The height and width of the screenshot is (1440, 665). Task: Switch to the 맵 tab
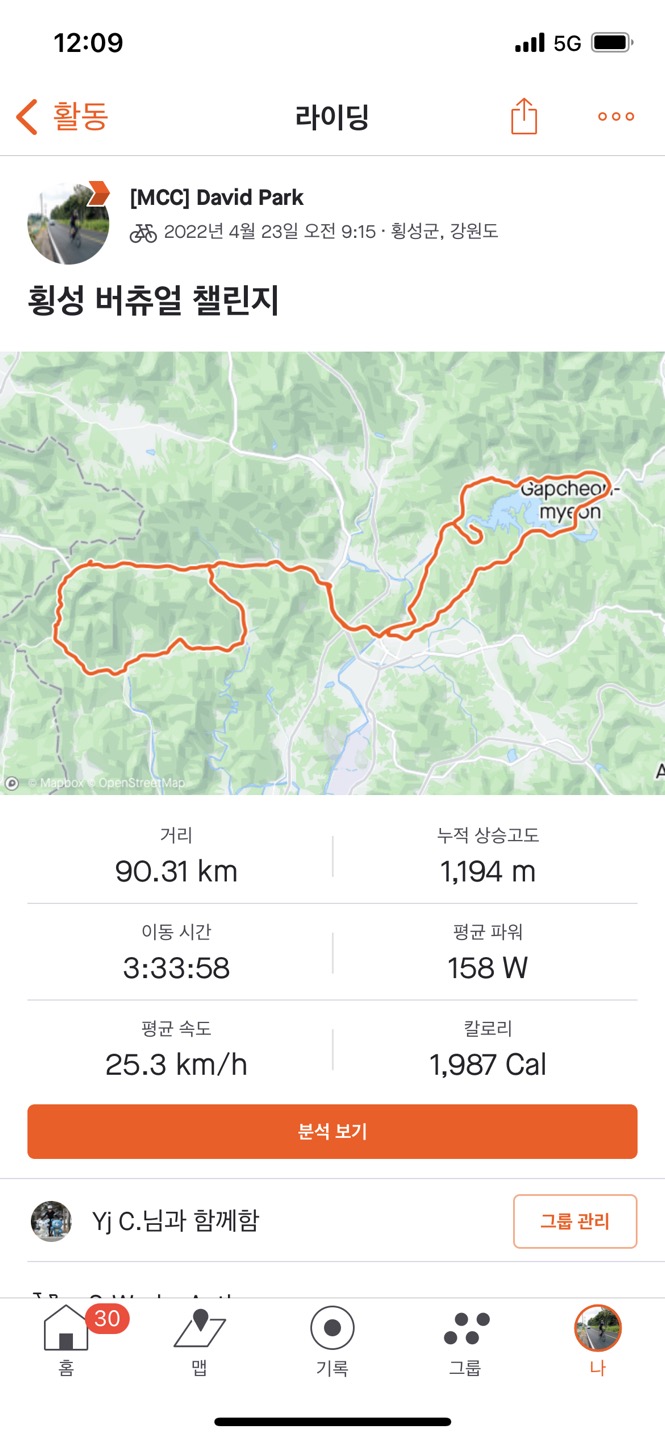pos(199,1340)
